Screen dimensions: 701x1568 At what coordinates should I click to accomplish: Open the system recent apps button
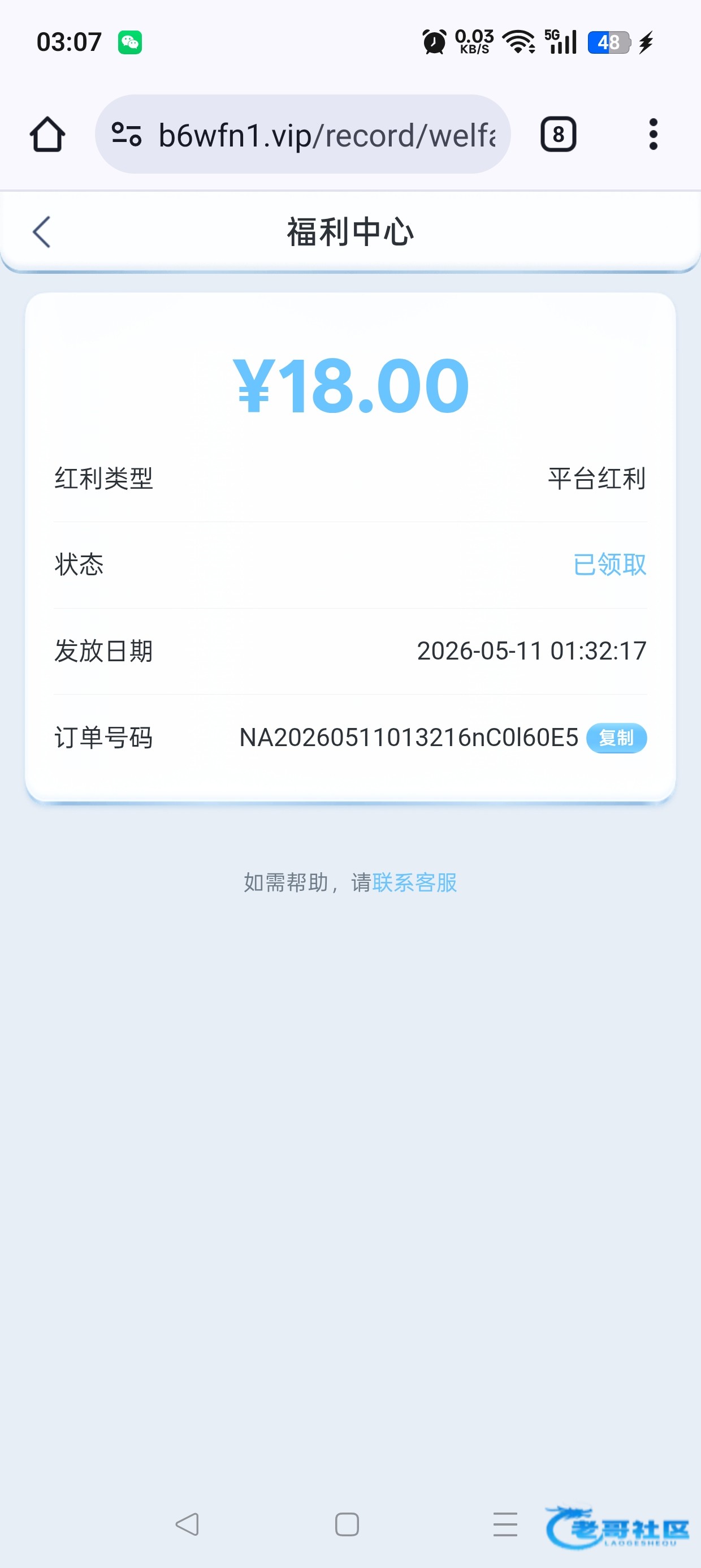pyautogui.click(x=505, y=1524)
